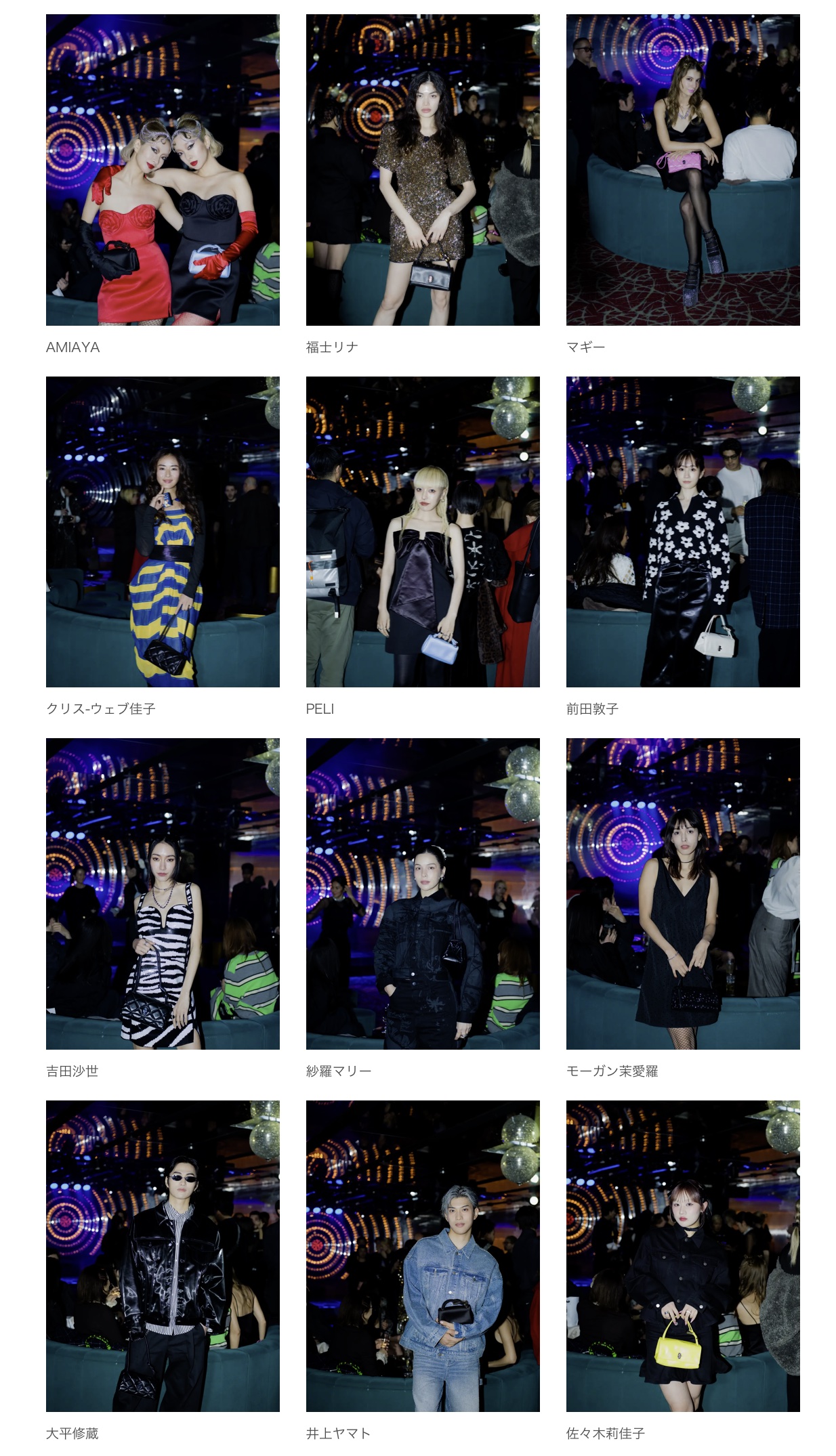Tap the PELI photo tile
This screenshot has height=1456, width=836.
pyautogui.click(x=423, y=532)
